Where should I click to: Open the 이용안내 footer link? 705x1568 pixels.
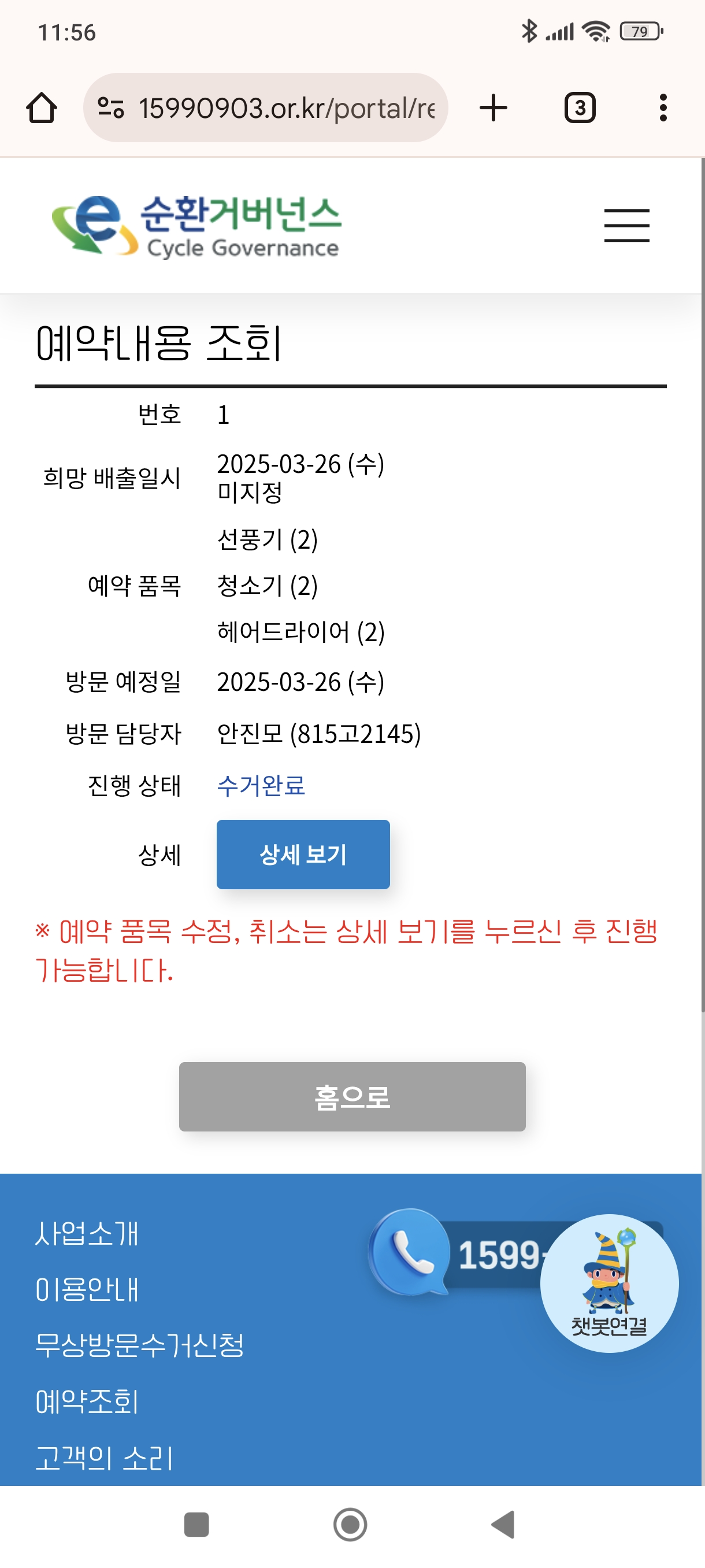(87, 1289)
